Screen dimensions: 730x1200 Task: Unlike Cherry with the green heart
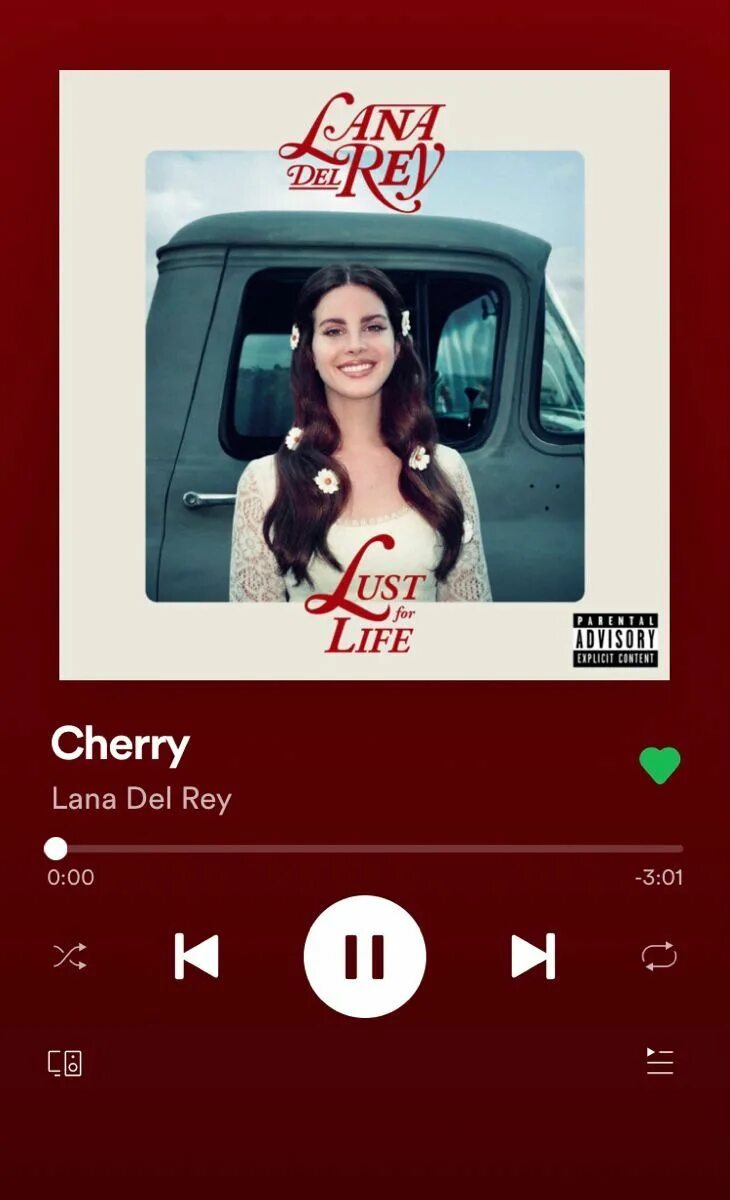pos(660,766)
